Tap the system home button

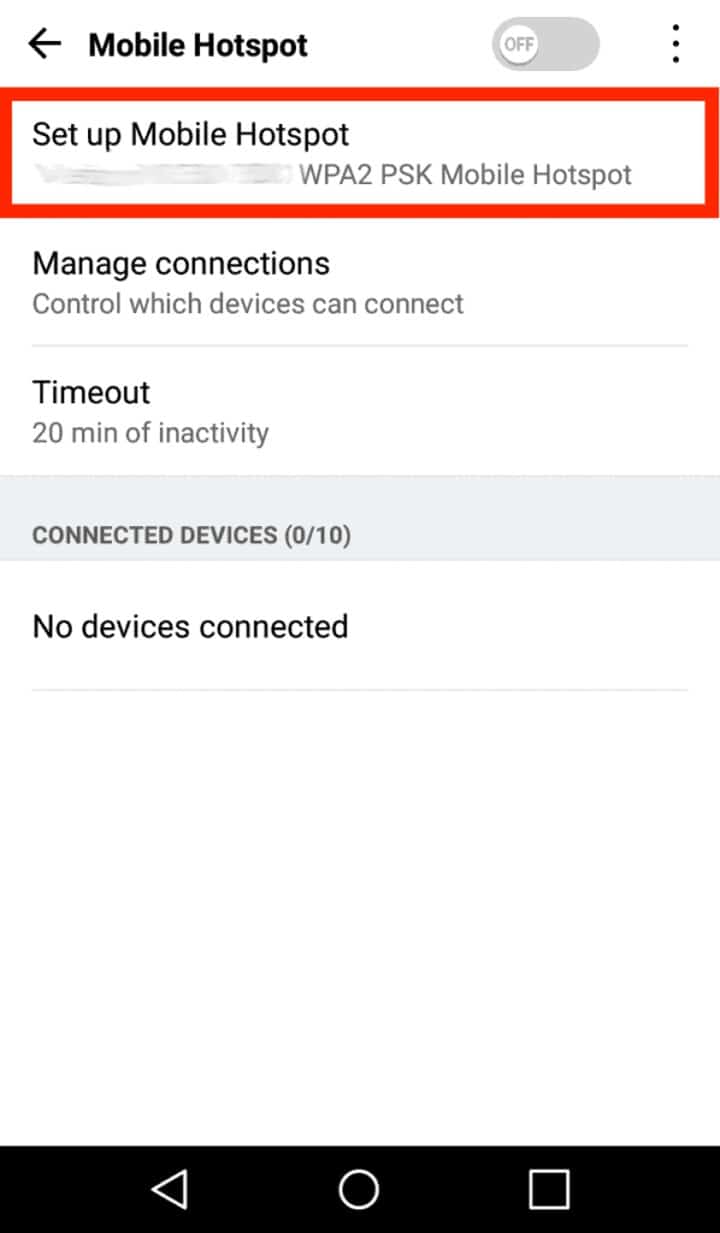[x=359, y=1189]
